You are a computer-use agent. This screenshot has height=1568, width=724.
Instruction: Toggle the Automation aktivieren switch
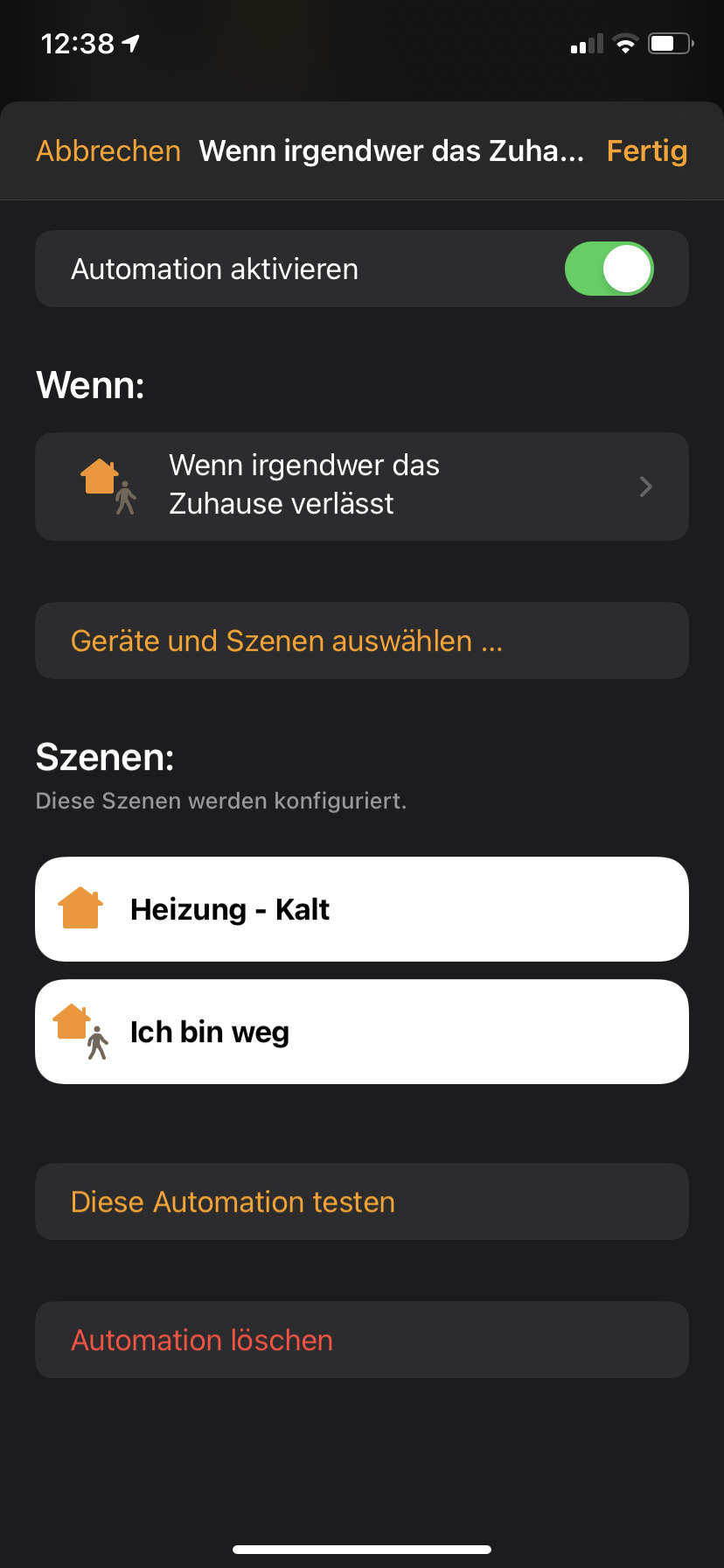coord(609,269)
